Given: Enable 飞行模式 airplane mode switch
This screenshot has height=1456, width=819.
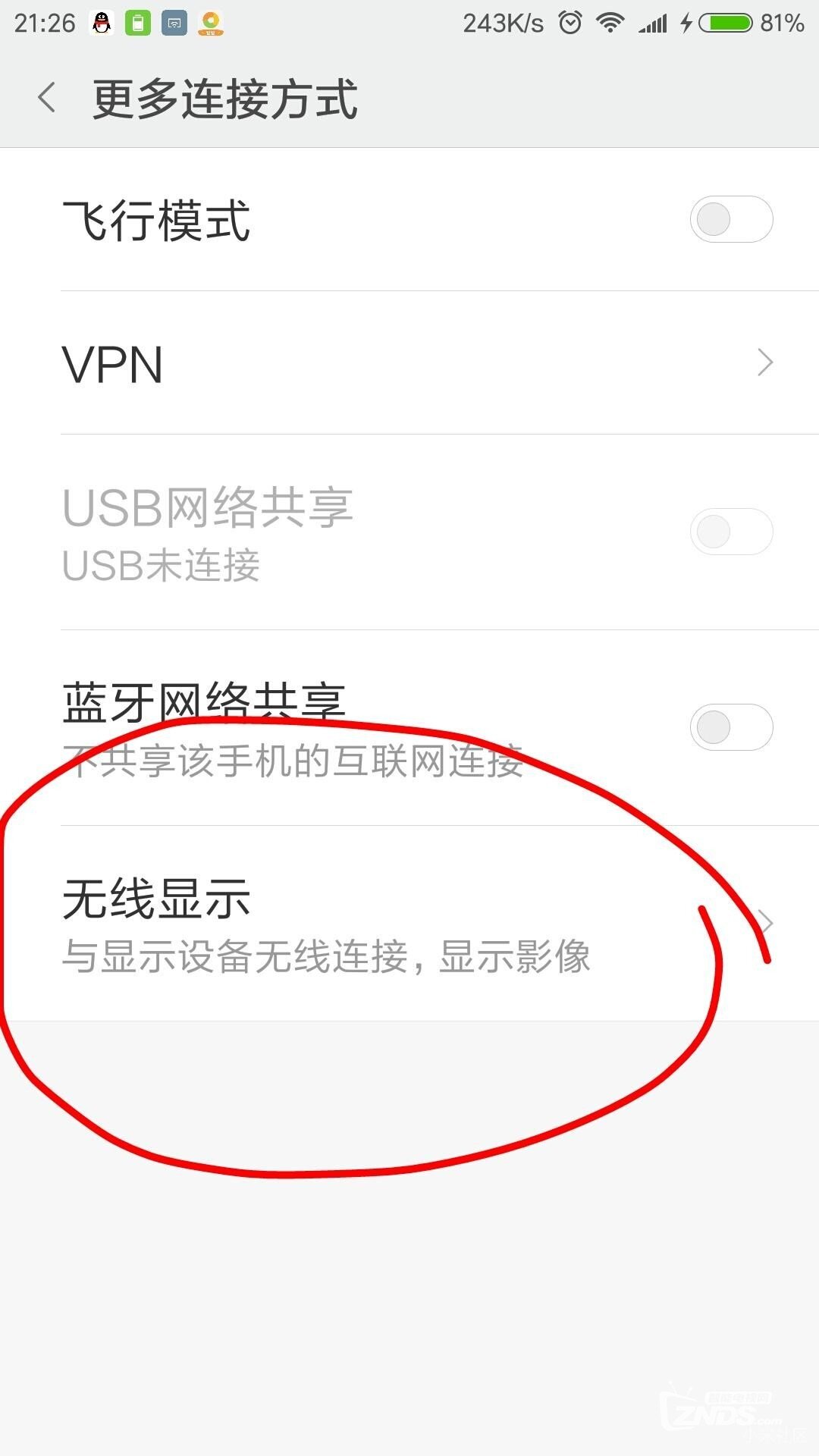Looking at the screenshot, I should coord(731,220).
